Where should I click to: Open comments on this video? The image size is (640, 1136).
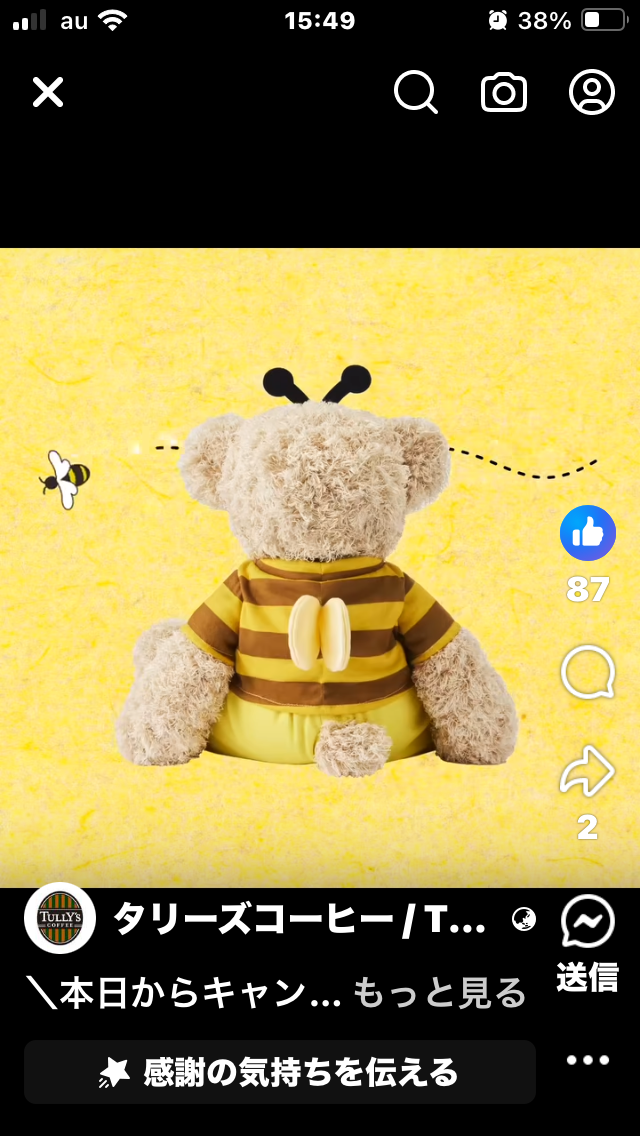tap(587, 673)
